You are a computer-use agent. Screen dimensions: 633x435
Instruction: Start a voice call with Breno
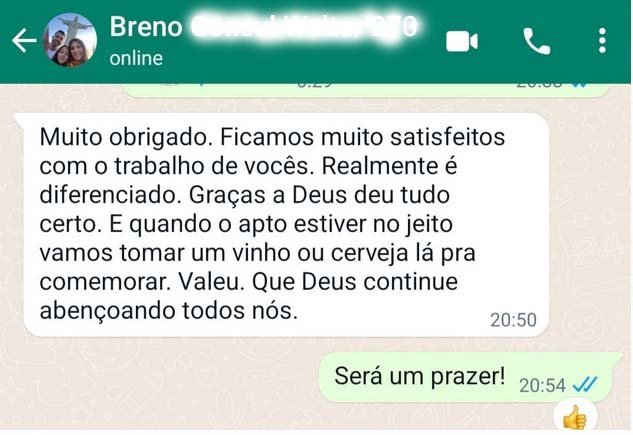(536, 41)
